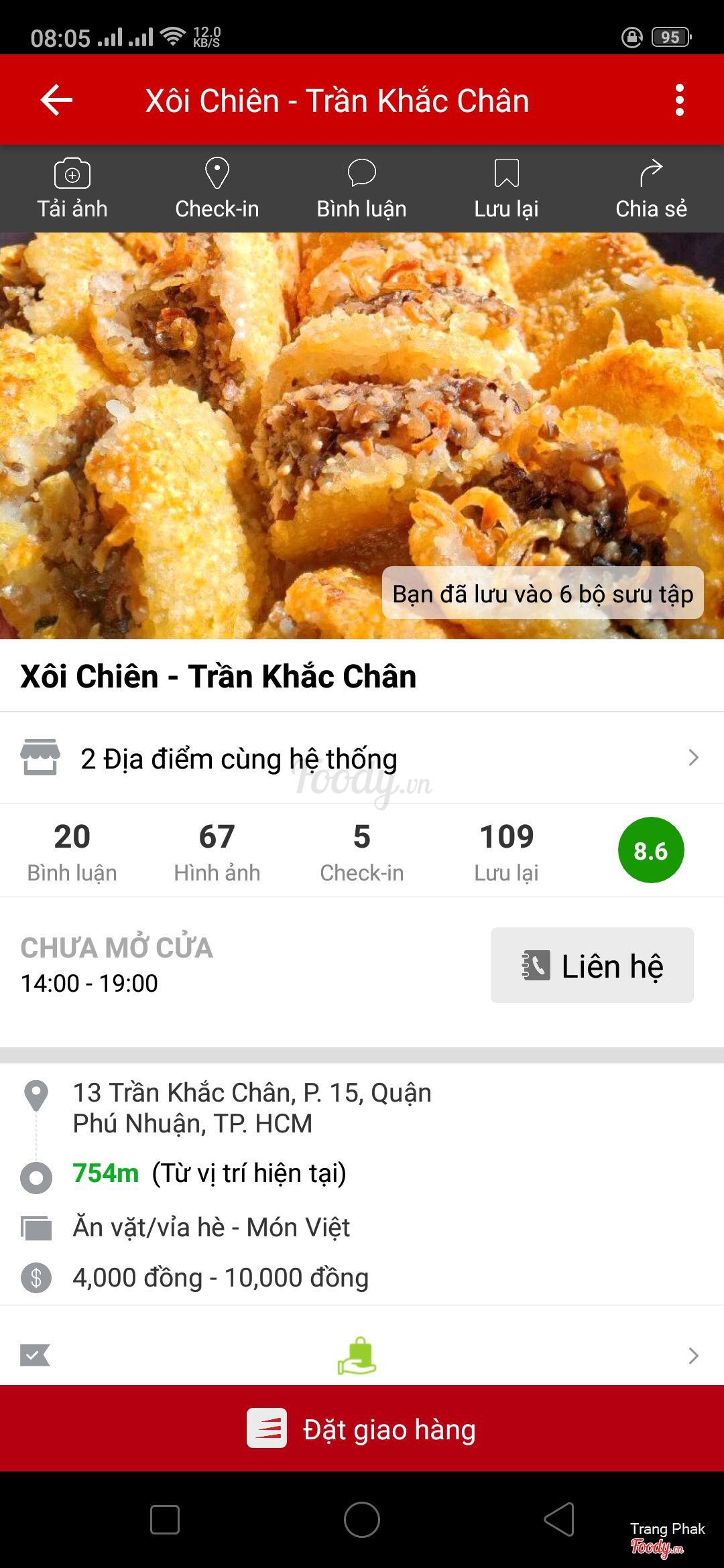
Task: Contact the restaurant via Liên hệ
Action: click(592, 966)
